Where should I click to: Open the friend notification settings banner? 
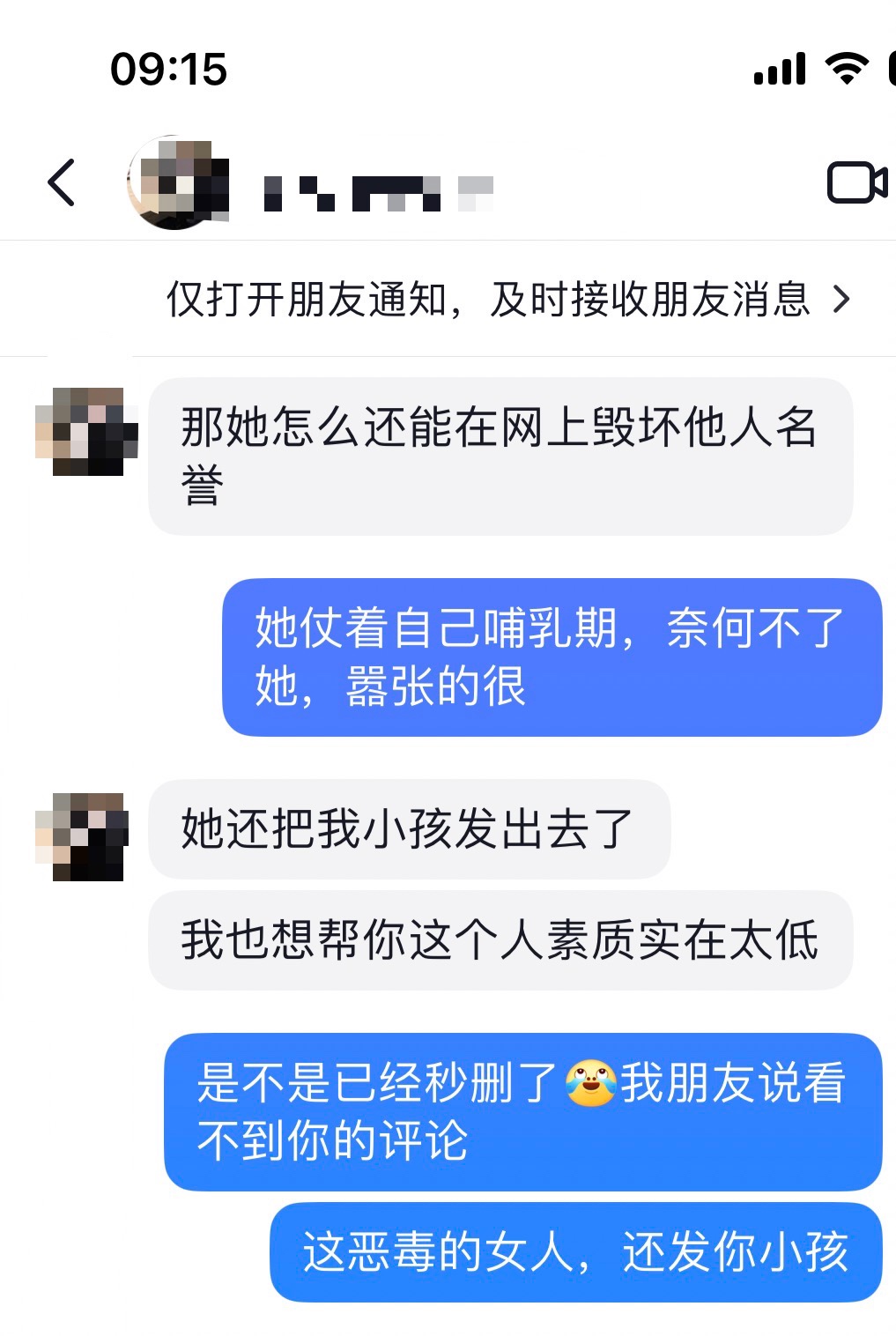507,300
